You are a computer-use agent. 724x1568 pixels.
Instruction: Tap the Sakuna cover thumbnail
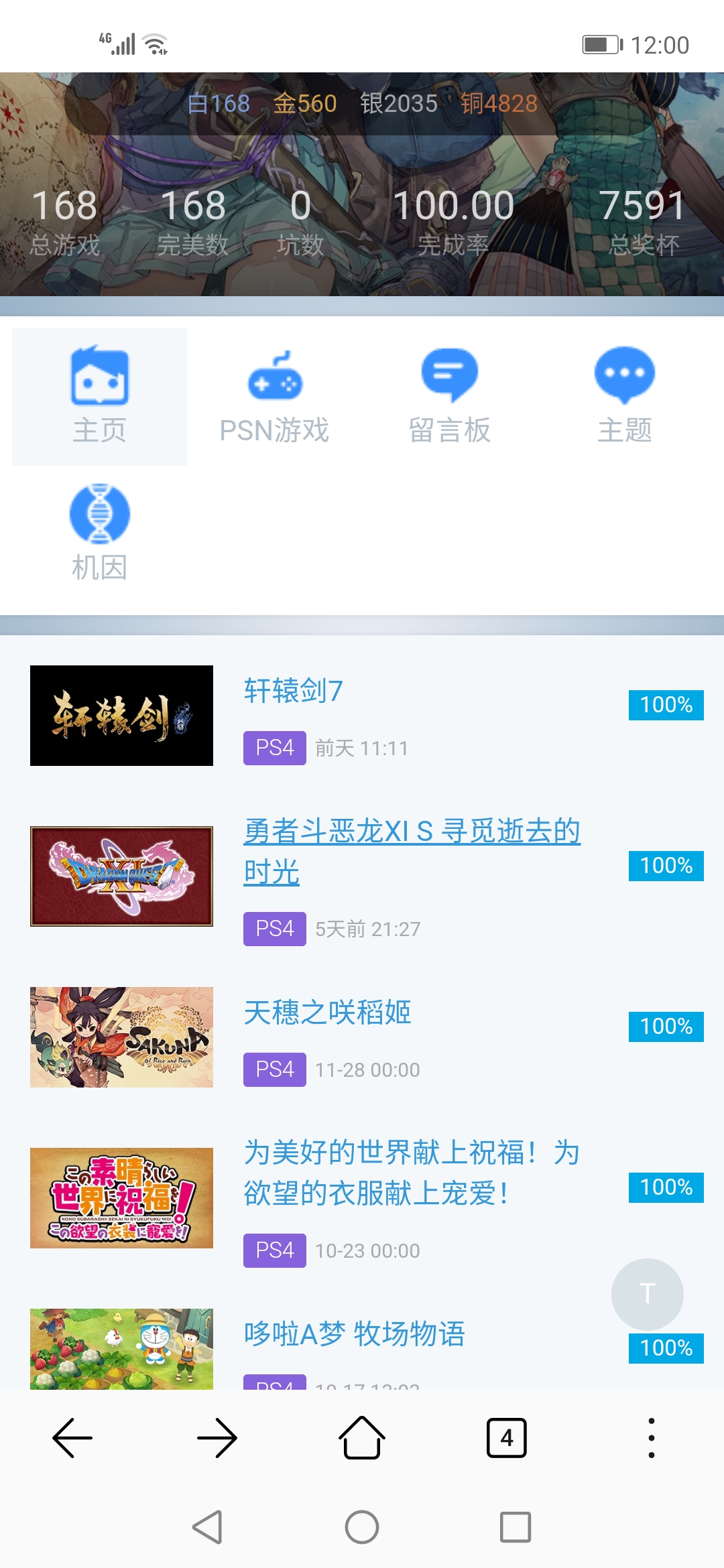(121, 1037)
